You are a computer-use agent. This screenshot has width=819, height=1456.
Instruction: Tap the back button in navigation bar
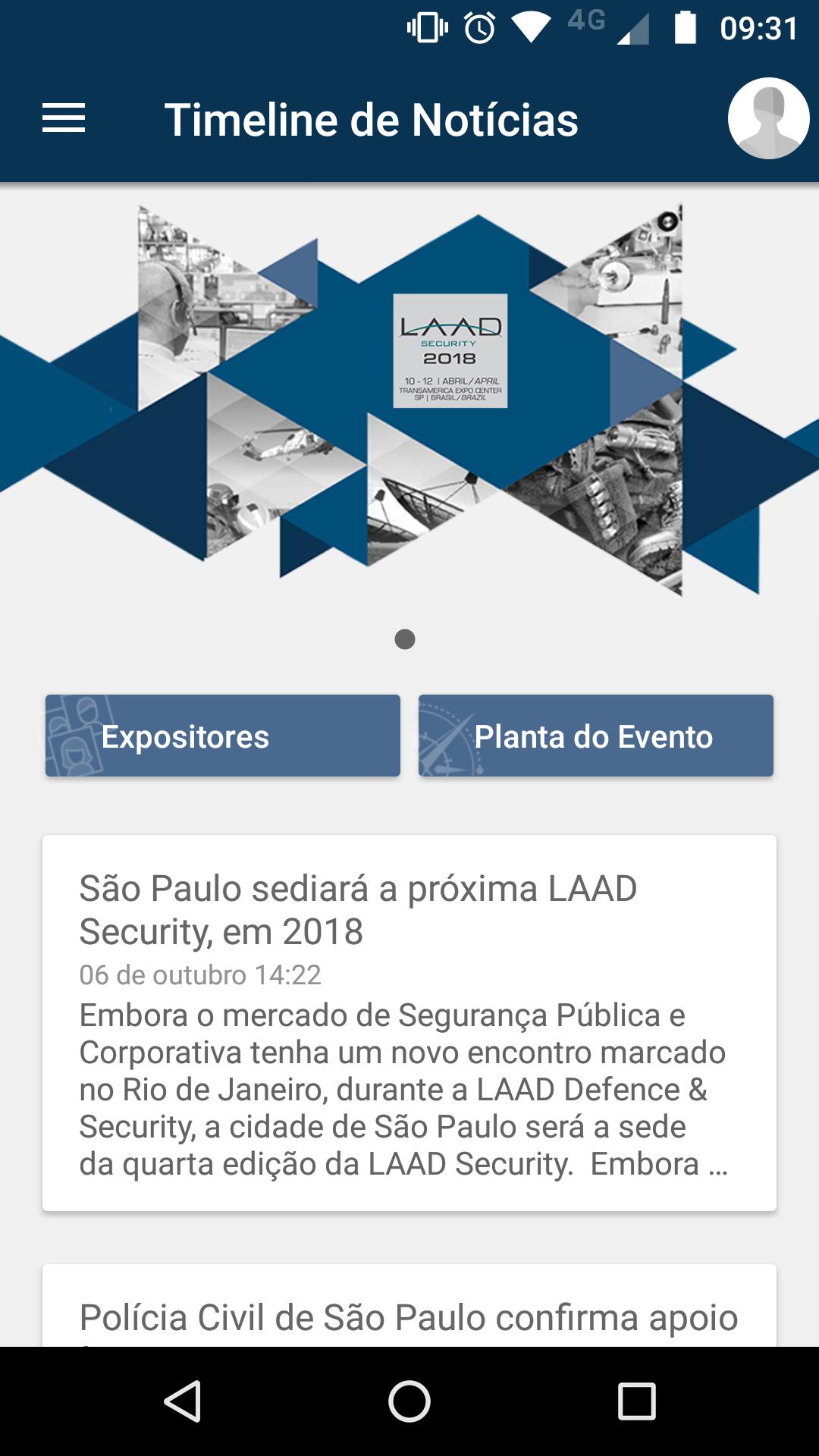[180, 1399]
